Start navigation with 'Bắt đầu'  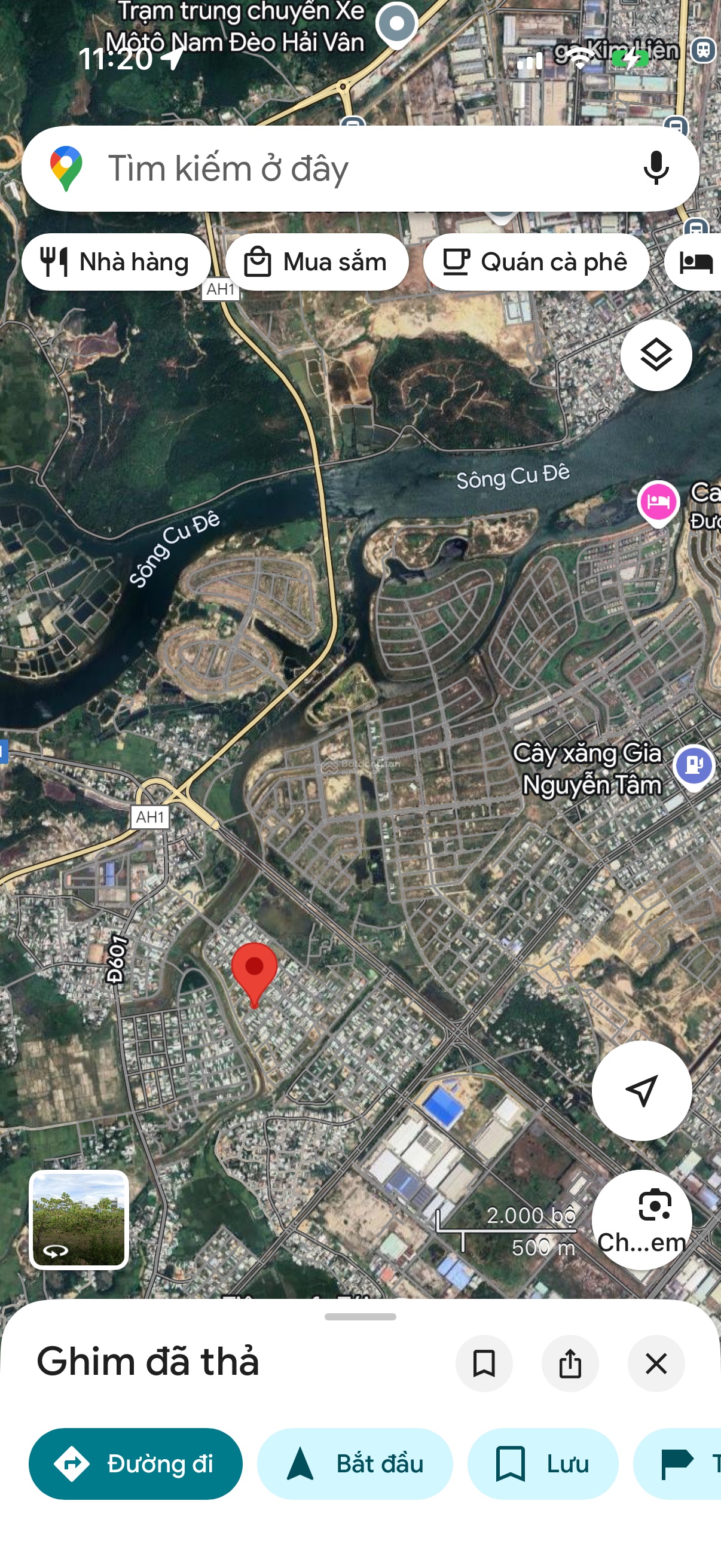(x=355, y=1463)
